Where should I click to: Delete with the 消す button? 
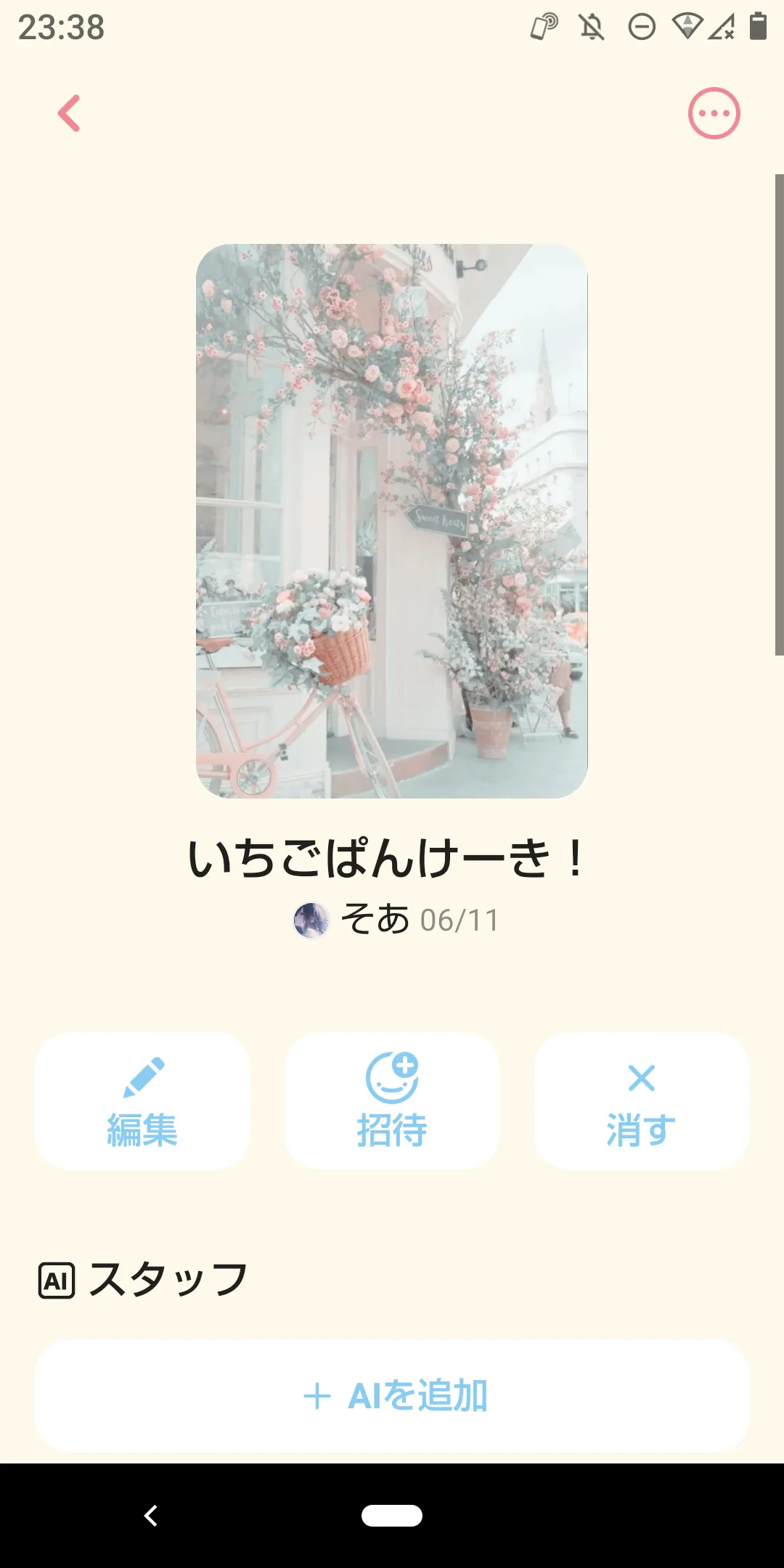pyautogui.click(x=642, y=1101)
